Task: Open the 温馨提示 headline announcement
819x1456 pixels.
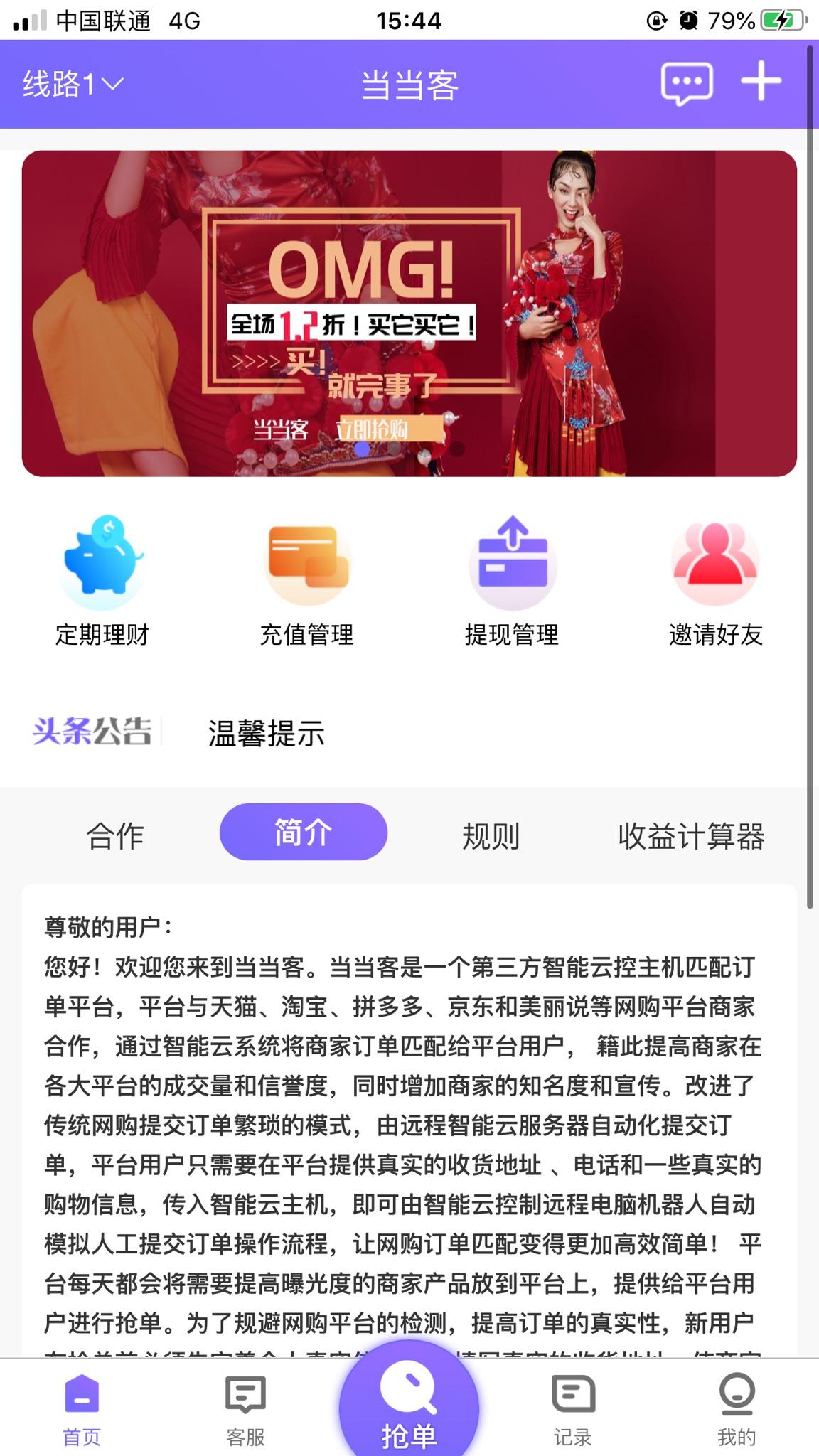Action: point(266,733)
